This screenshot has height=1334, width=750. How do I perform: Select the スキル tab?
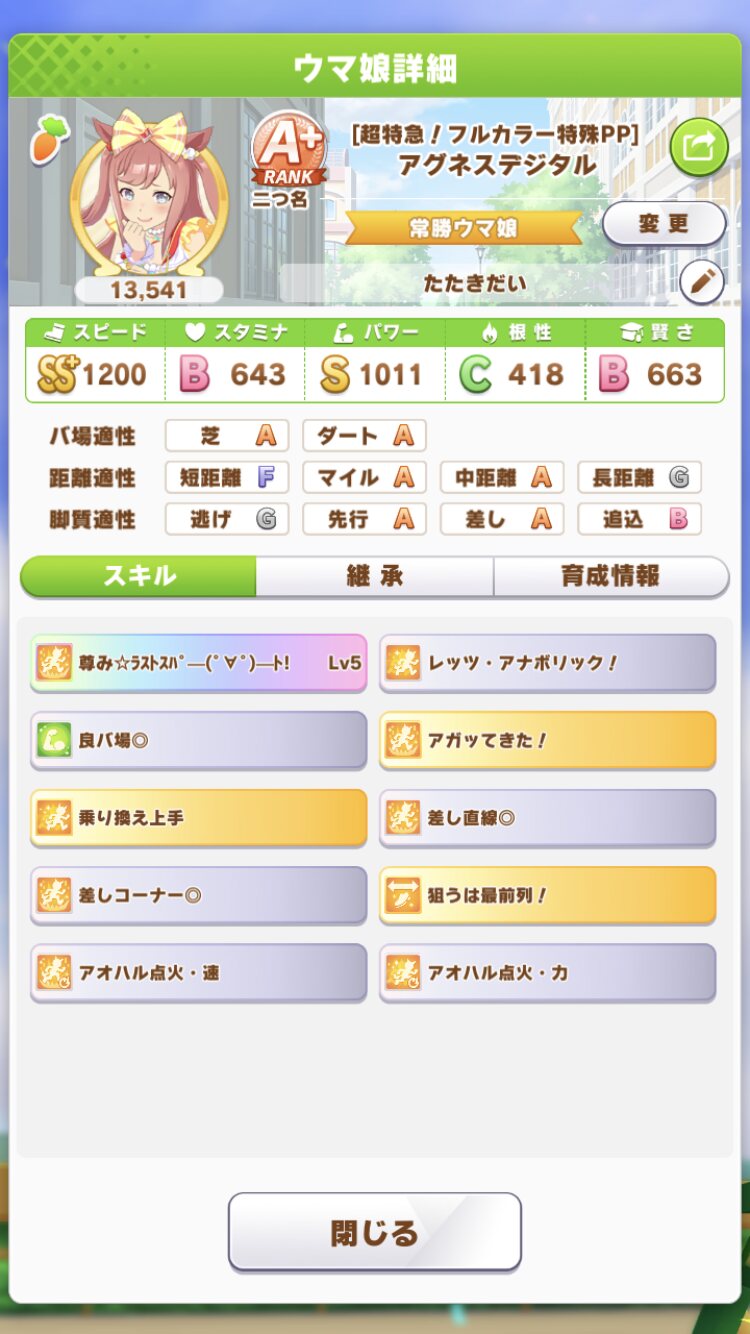(139, 577)
